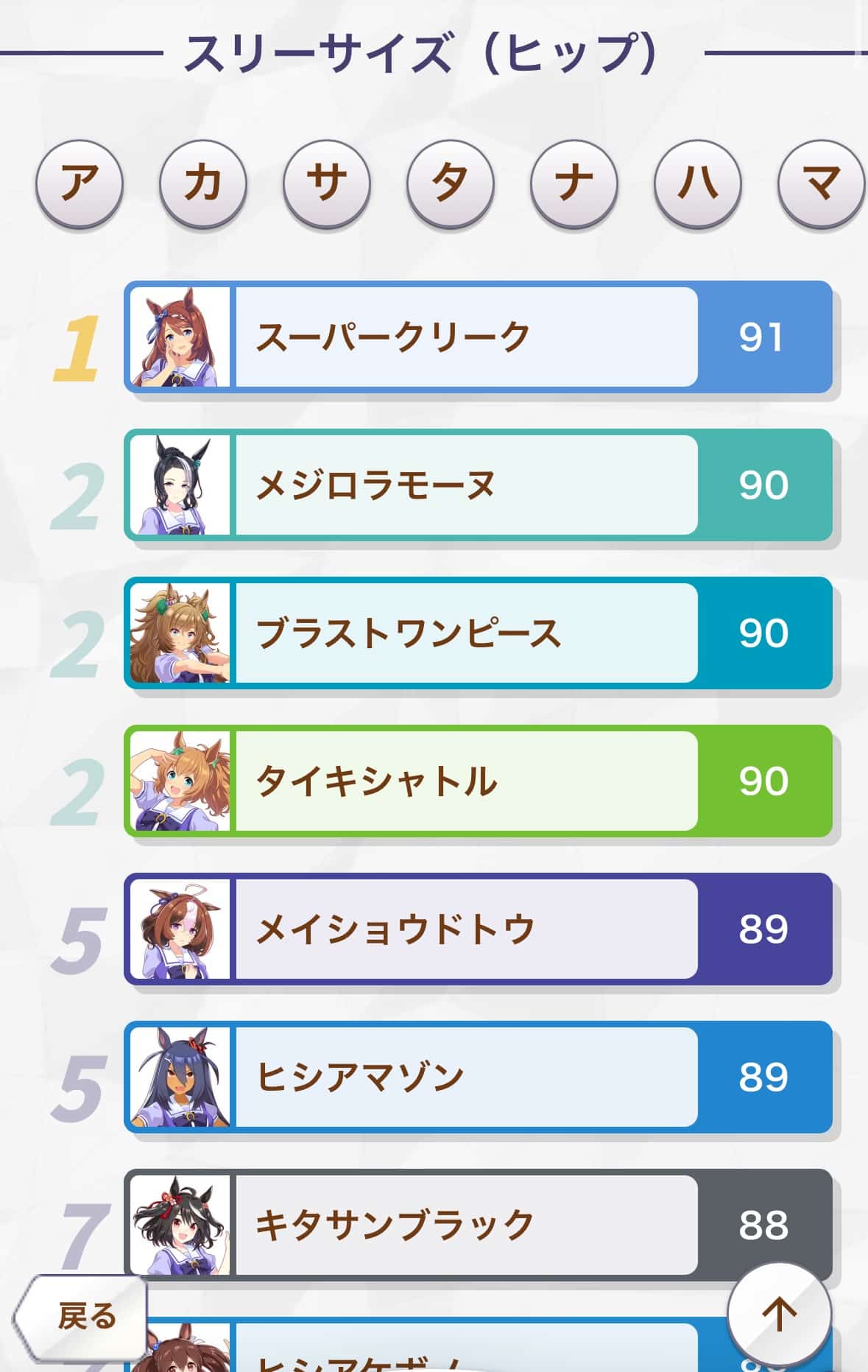The width and height of the screenshot is (868, 1372).
Task: Jump to the ア kana group
Action: point(79,183)
